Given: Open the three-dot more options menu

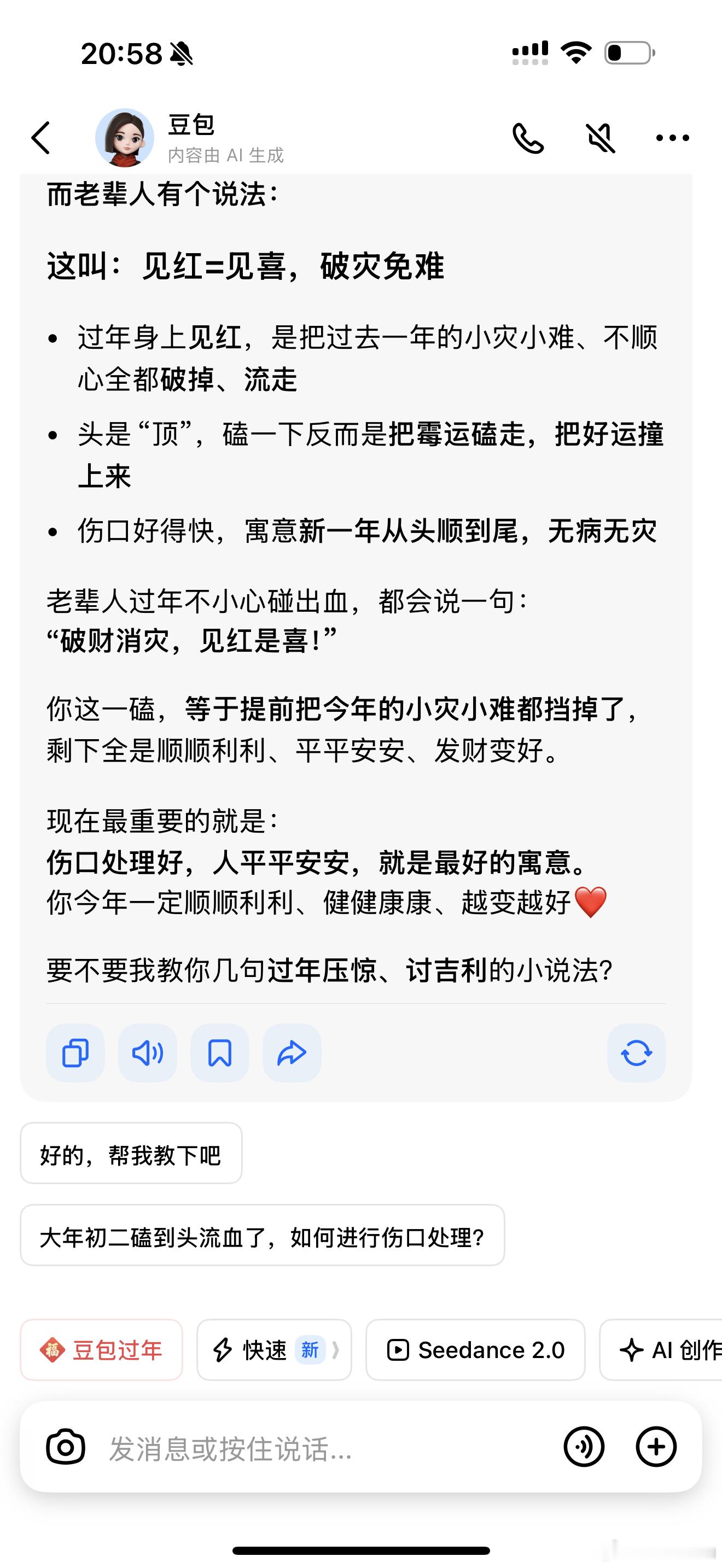Looking at the screenshot, I should (x=672, y=138).
